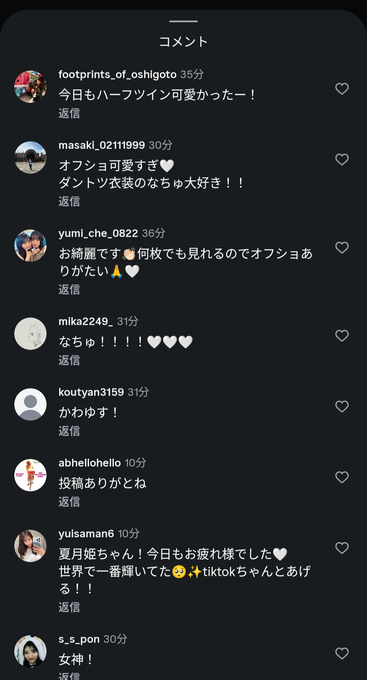Open s_s_pon's profile picture
This screenshot has width=367, height=680.
30,651
